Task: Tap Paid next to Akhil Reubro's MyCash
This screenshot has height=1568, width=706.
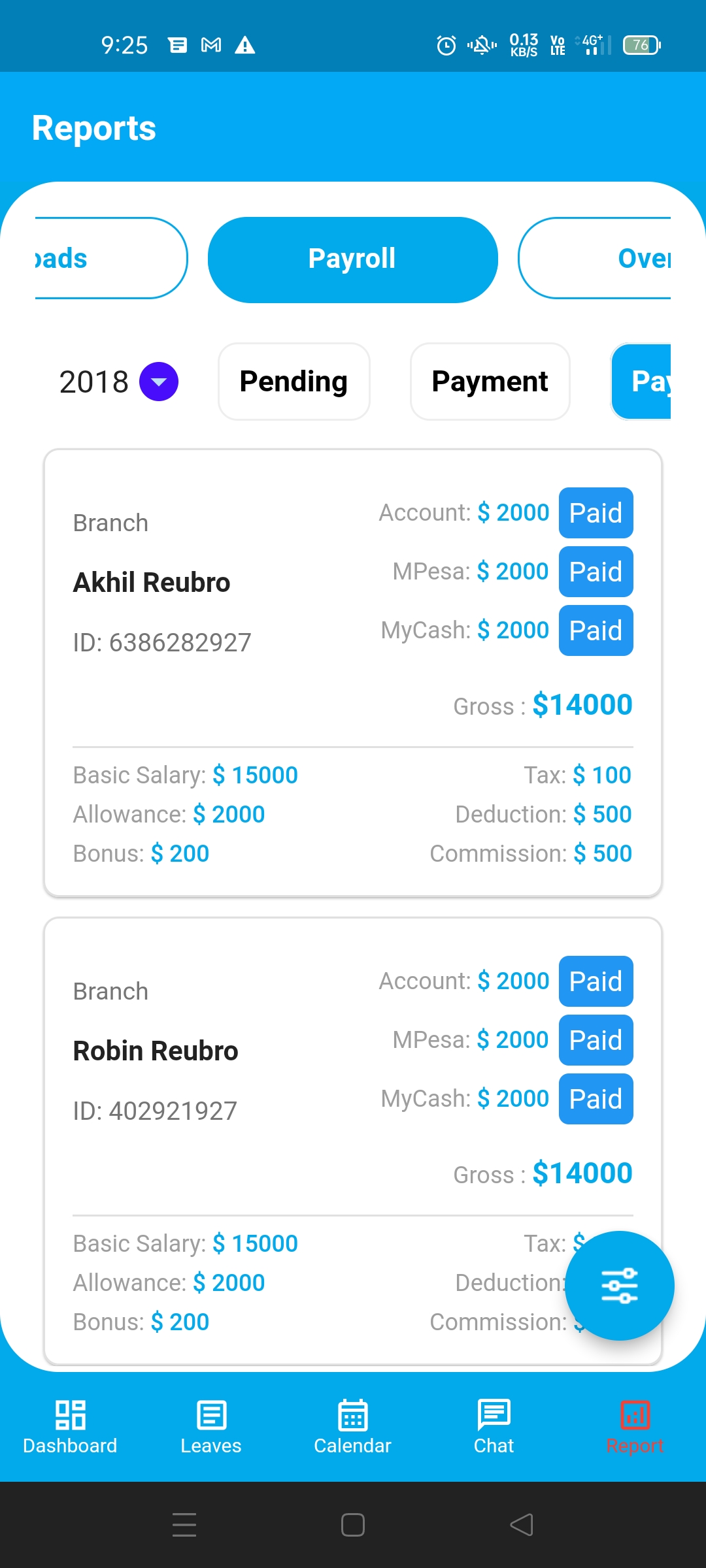Action: (596, 630)
